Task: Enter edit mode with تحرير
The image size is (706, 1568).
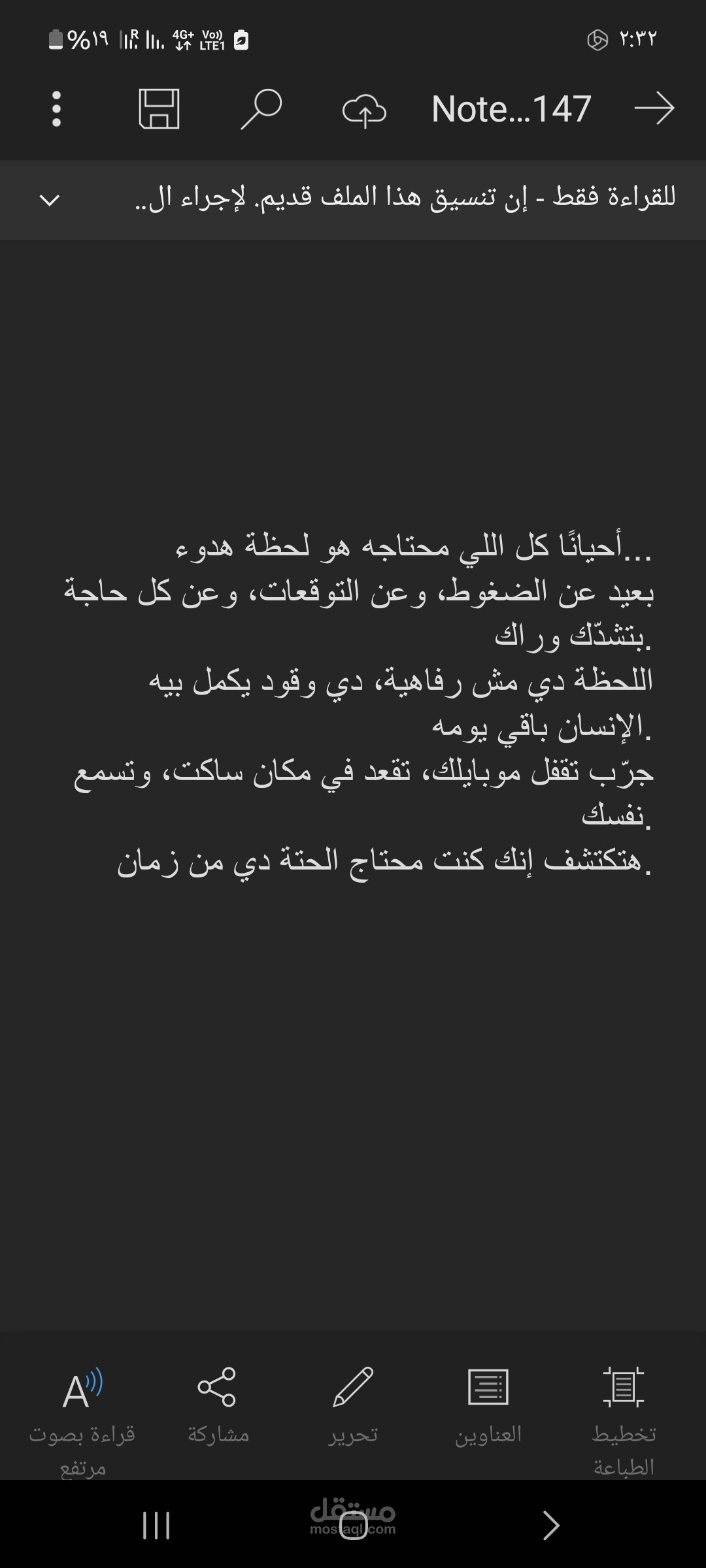Action: pyautogui.click(x=353, y=1403)
